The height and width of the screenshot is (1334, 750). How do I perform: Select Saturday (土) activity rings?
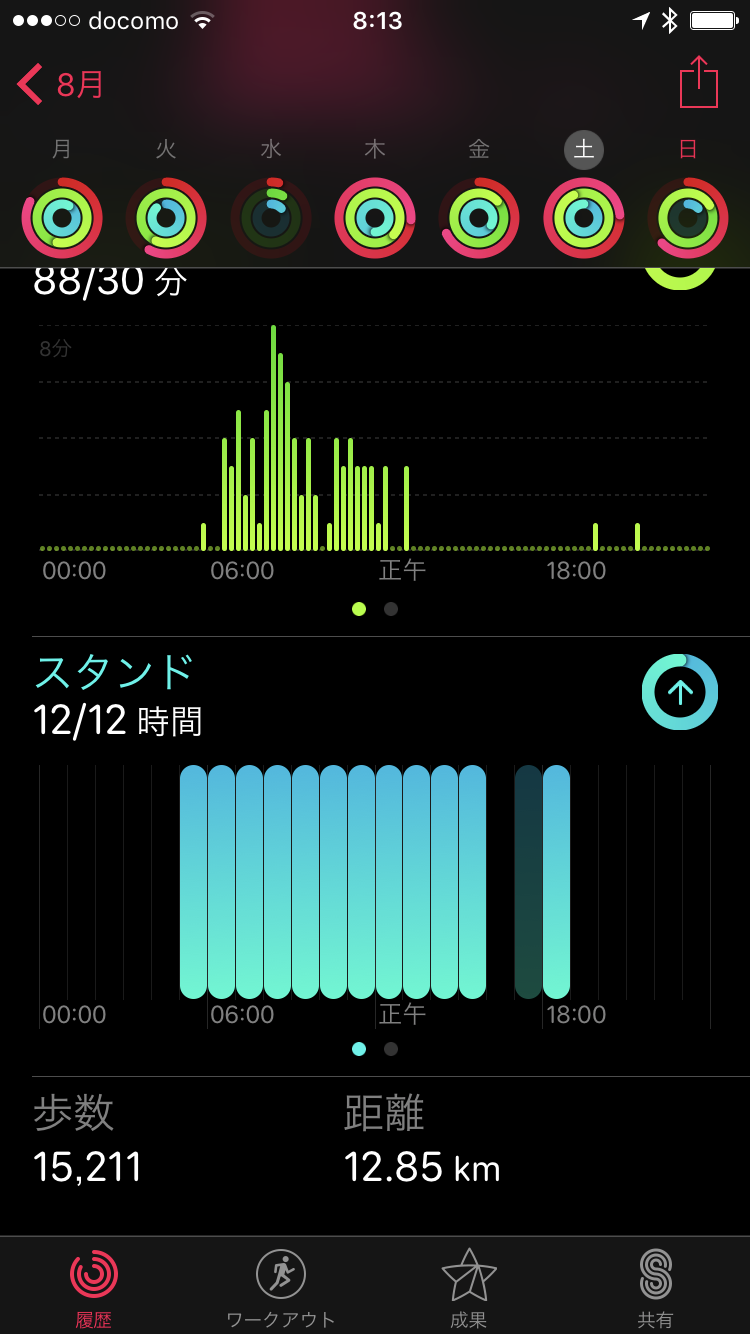(584, 218)
